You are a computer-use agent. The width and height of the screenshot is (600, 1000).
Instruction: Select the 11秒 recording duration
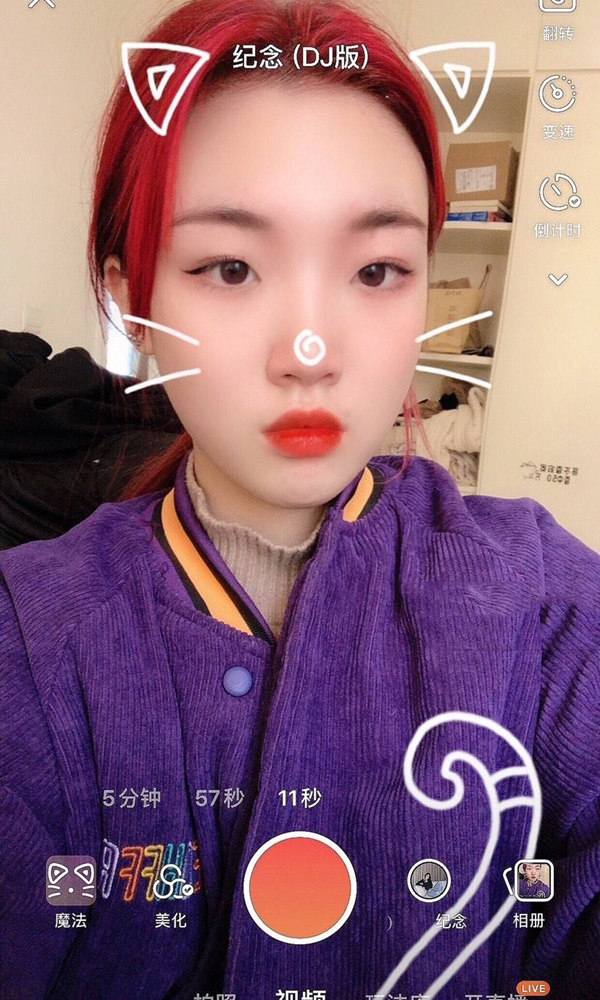pos(299,798)
